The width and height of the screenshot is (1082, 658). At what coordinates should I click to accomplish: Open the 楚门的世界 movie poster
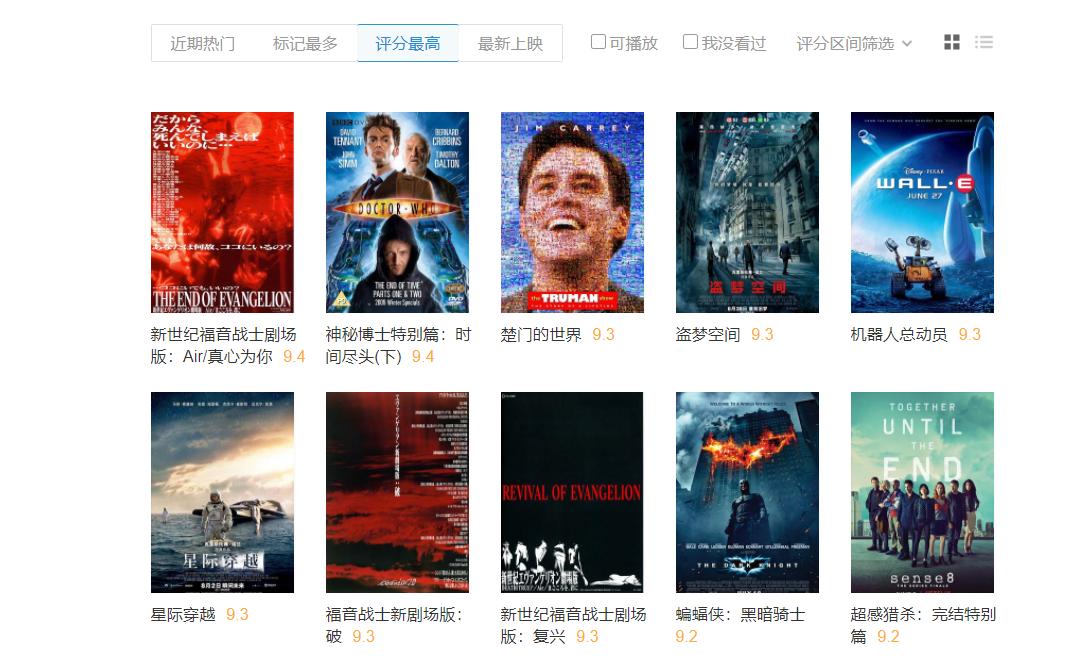point(572,212)
